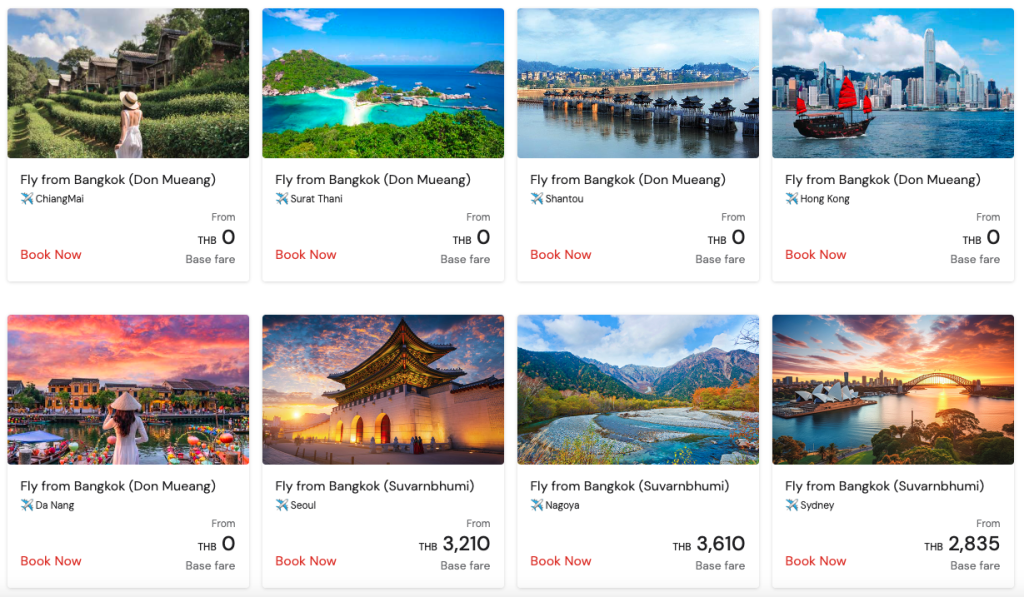The height and width of the screenshot is (597, 1024).
Task: Open the Hong Kong destination image
Action: coord(893,83)
